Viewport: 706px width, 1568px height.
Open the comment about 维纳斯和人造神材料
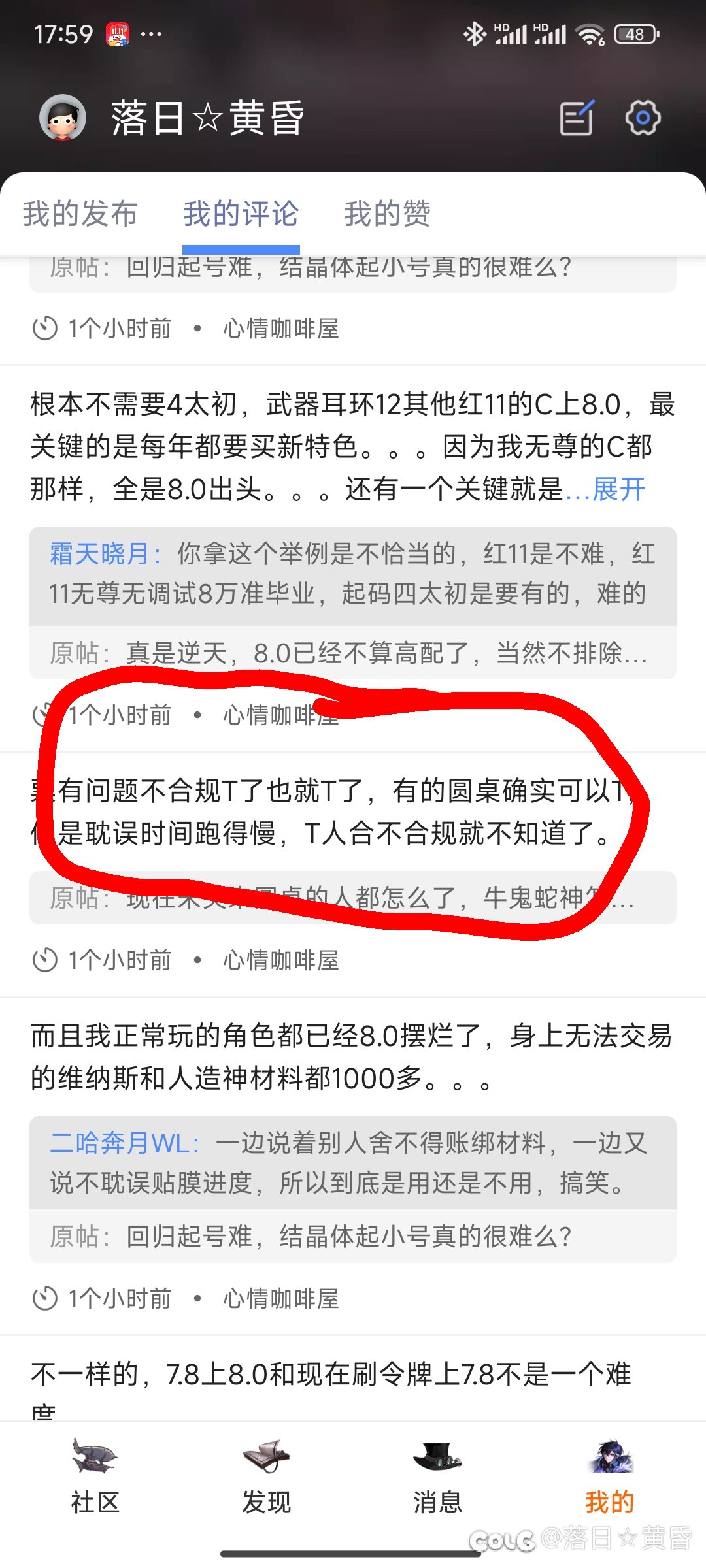click(352, 1056)
